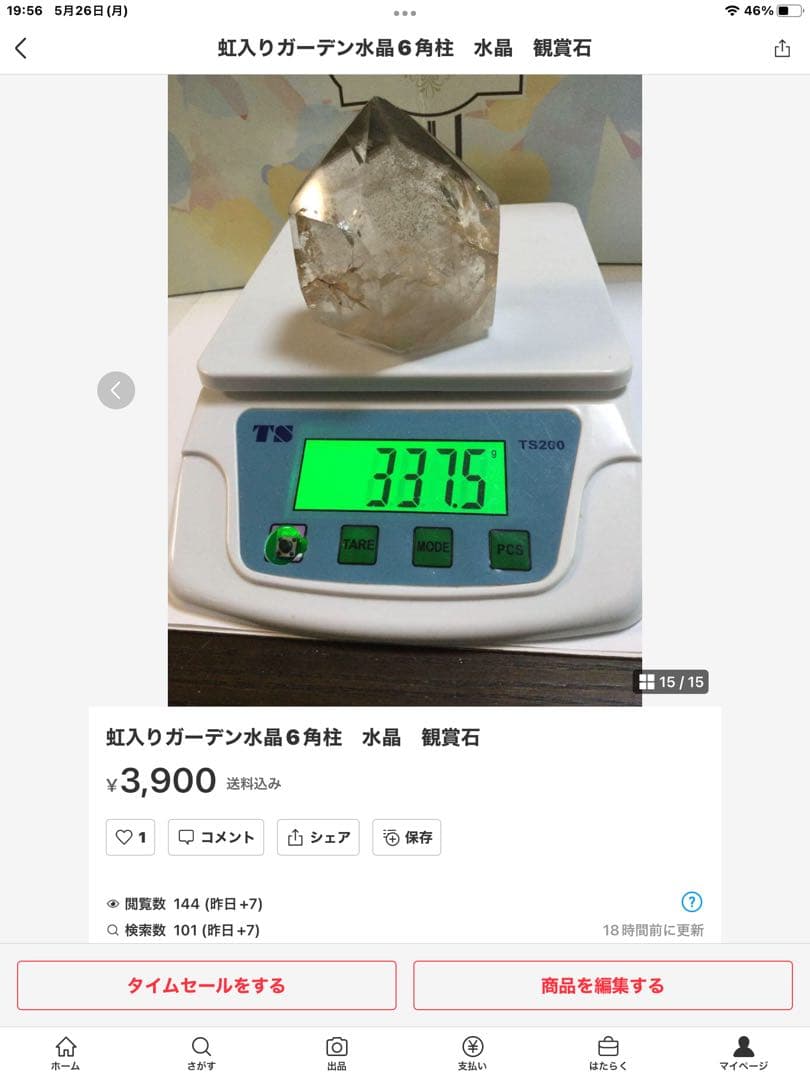The height and width of the screenshot is (1080, 810).
Task: Select the さがす magnifier icon
Action: click(x=200, y=1050)
